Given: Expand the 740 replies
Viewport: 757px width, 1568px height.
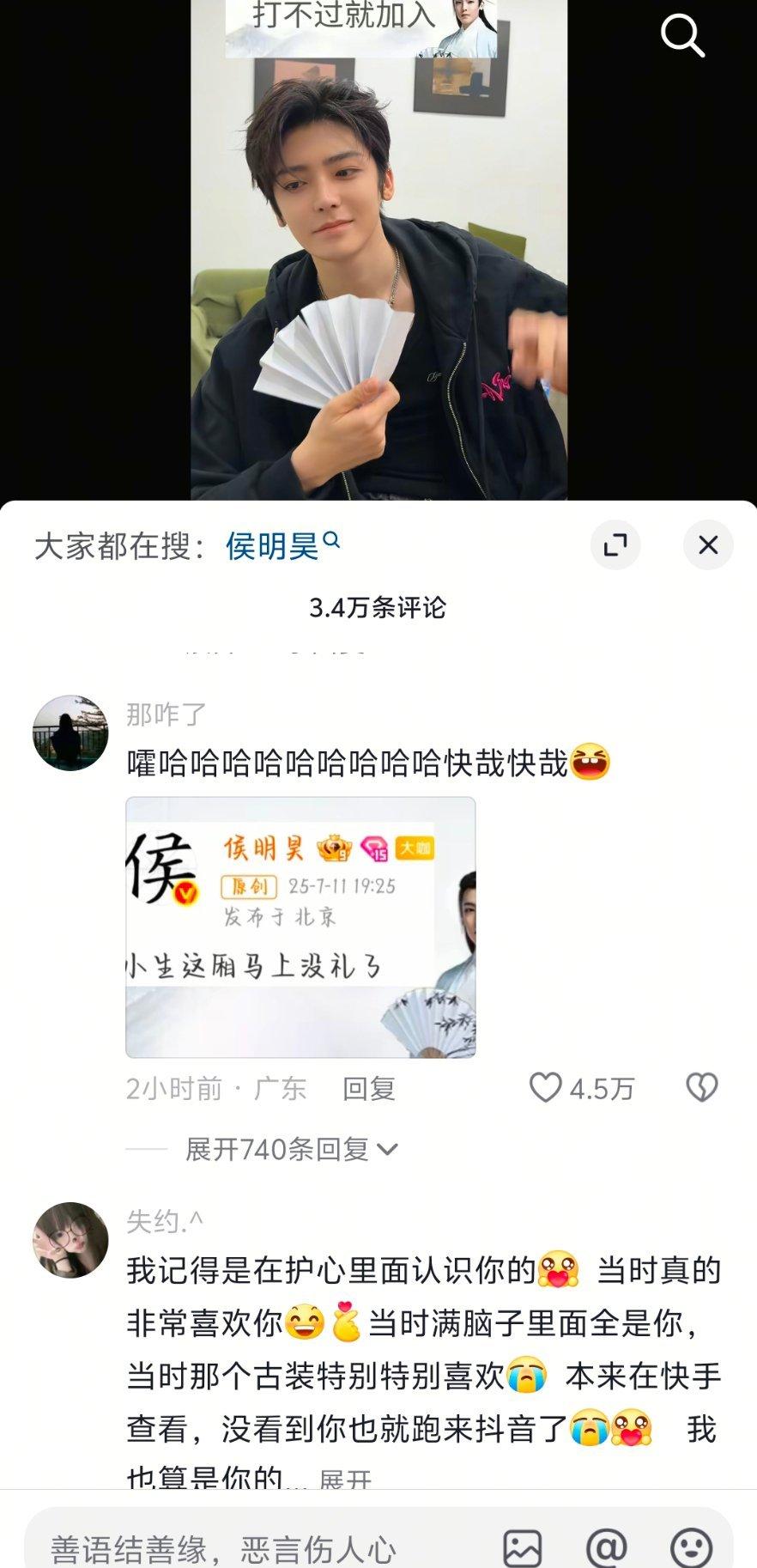Looking at the screenshot, I should 292,1149.
